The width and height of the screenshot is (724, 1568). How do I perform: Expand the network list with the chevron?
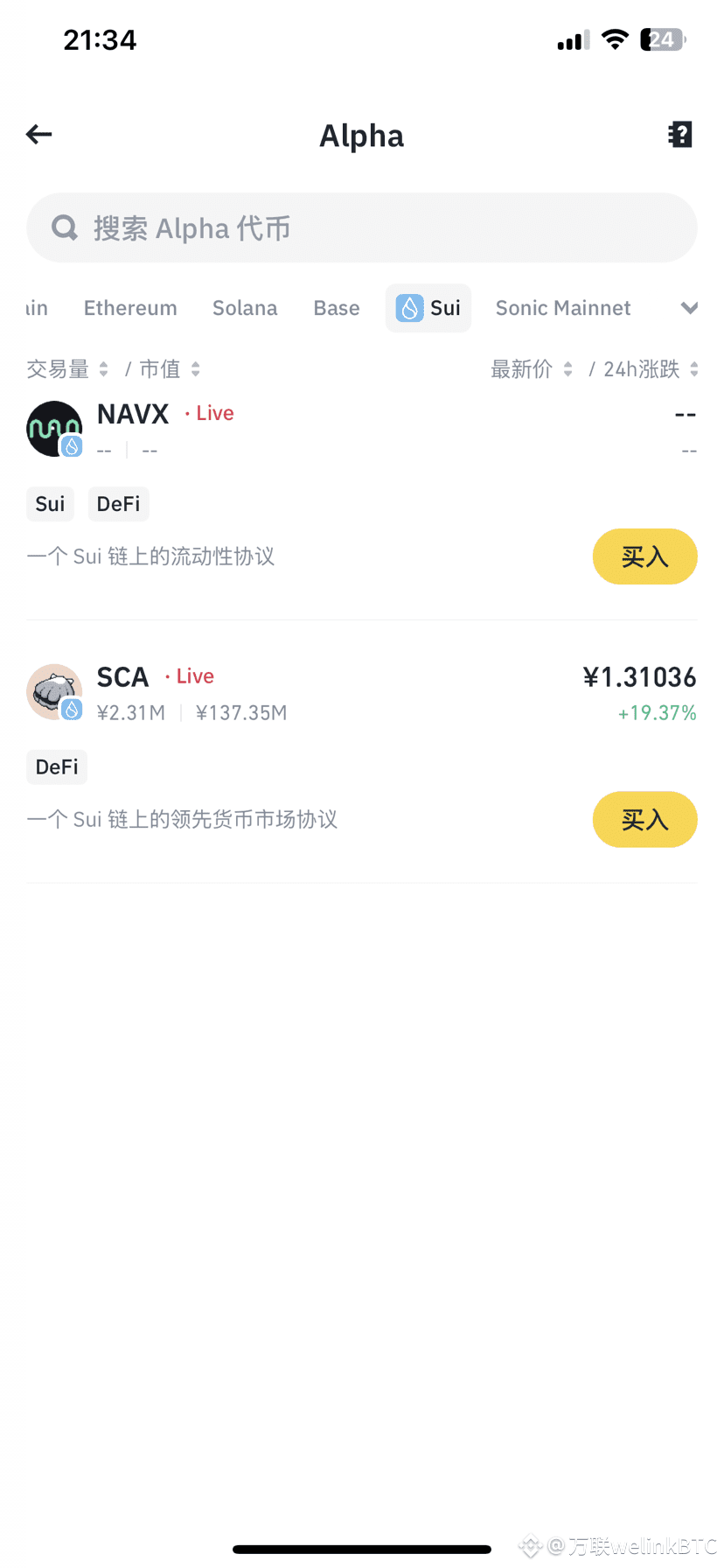coord(690,307)
